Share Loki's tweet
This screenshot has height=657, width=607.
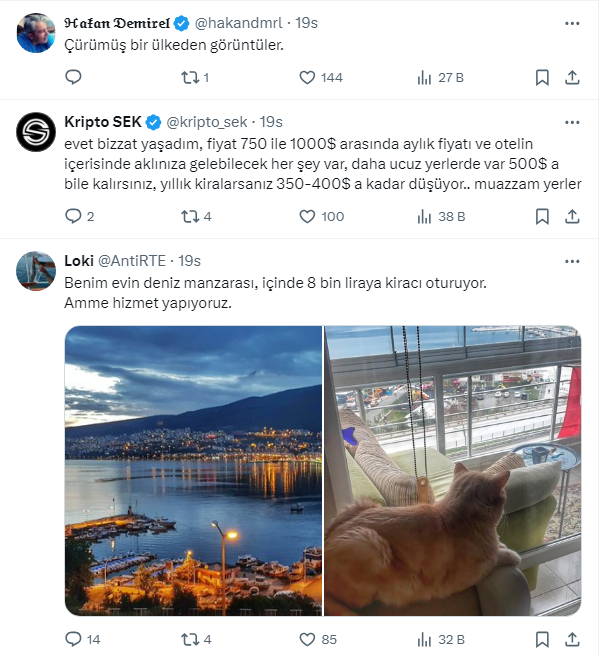pyautogui.click(x=572, y=638)
